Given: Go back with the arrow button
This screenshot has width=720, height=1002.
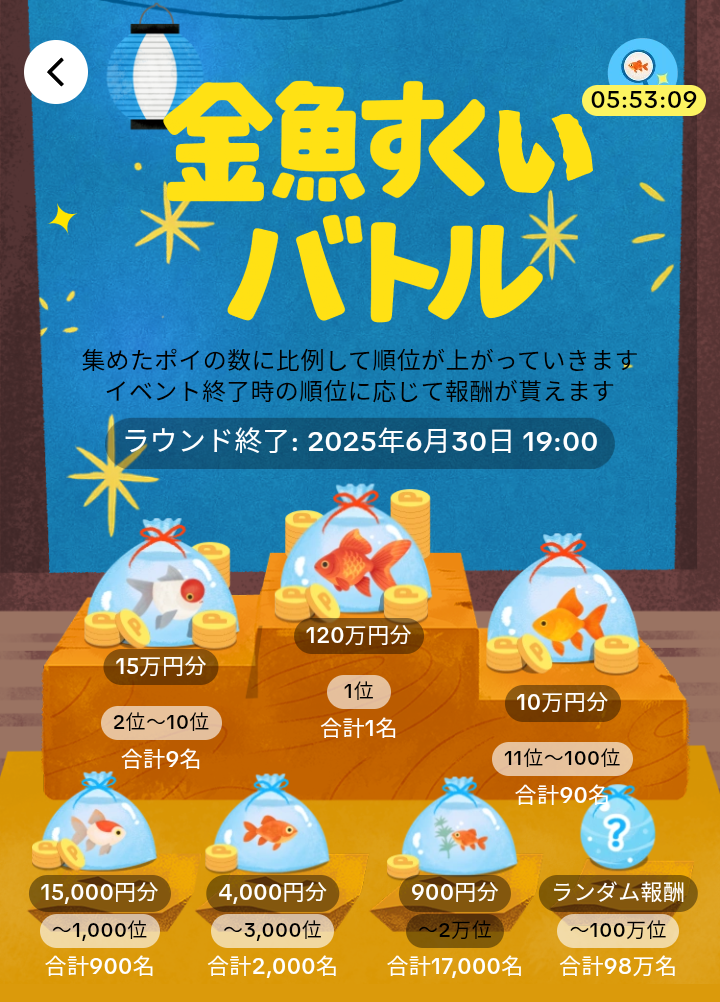Looking at the screenshot, I should [x=56, y=72].
